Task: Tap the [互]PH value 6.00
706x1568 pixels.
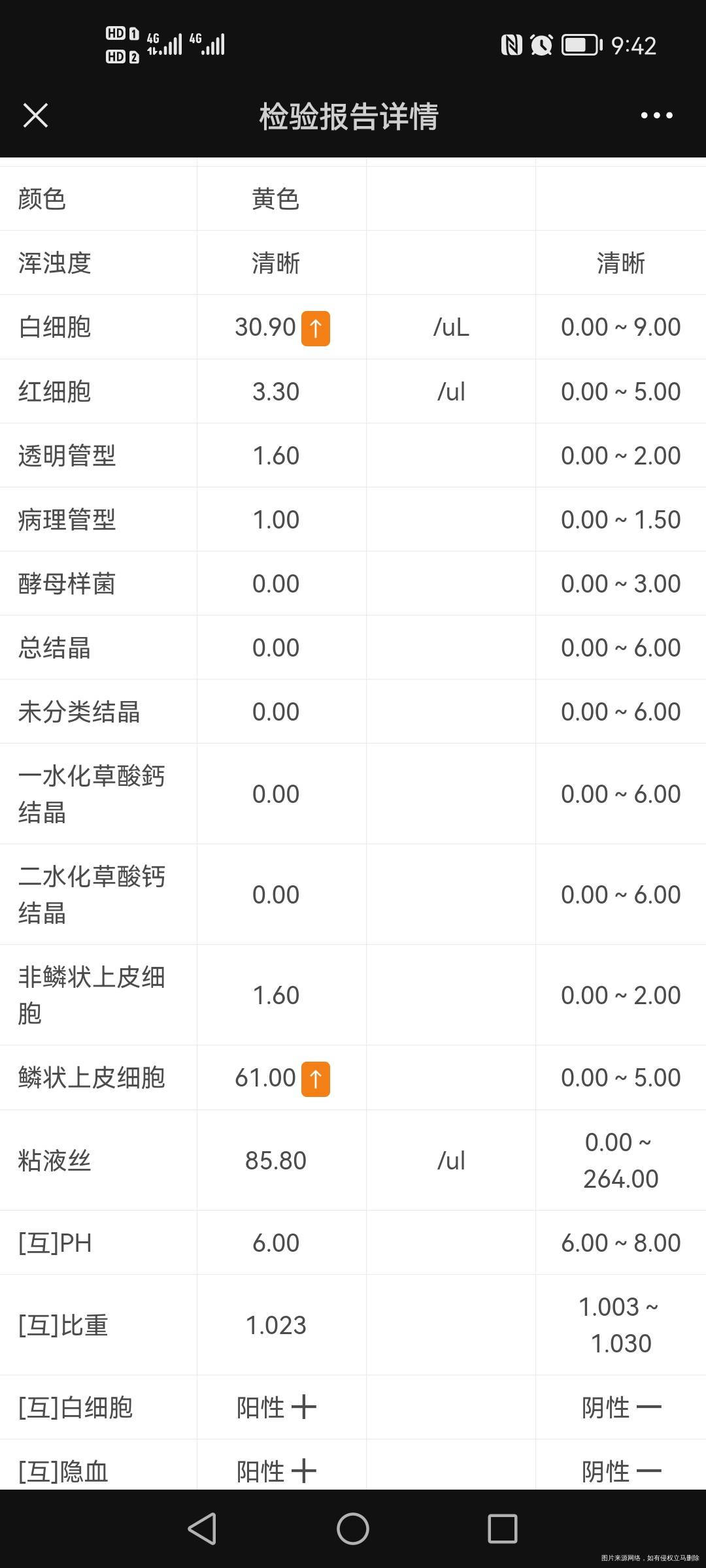Action: (275, 1243)
